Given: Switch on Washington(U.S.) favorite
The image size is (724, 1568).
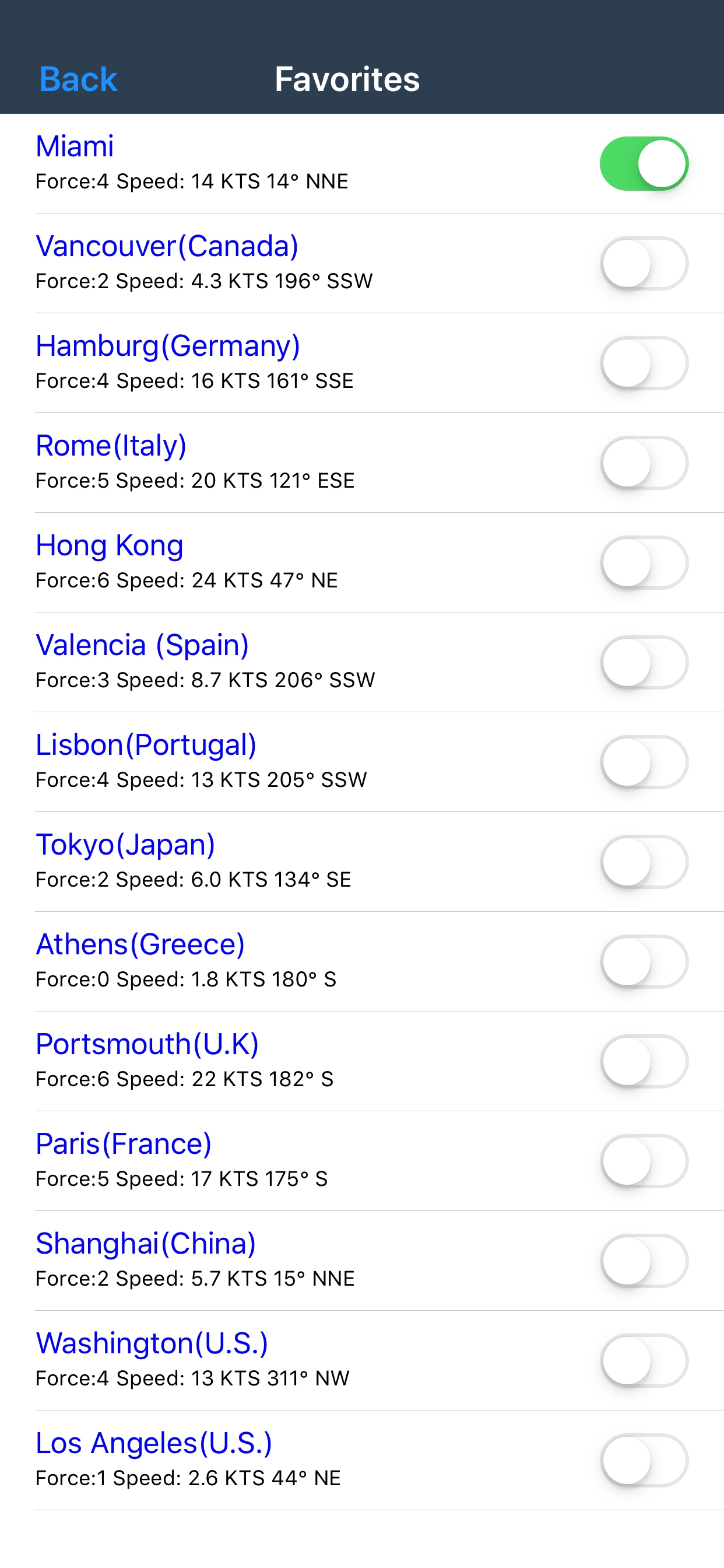Looking at the screenshot, I should pyautogui.click(x=644, y=1361).
